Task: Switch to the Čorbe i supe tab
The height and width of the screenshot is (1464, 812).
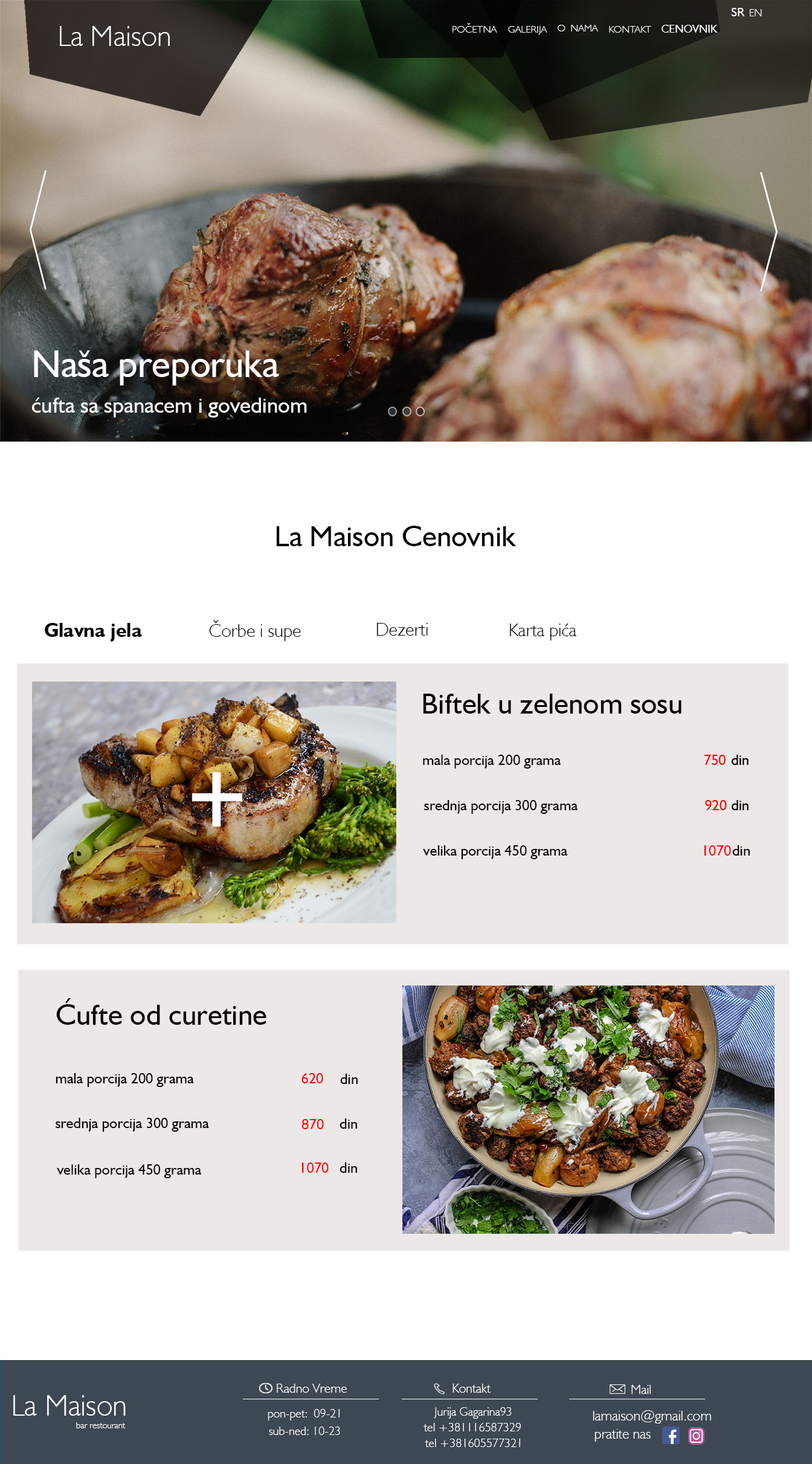Action: pos(254,631)
